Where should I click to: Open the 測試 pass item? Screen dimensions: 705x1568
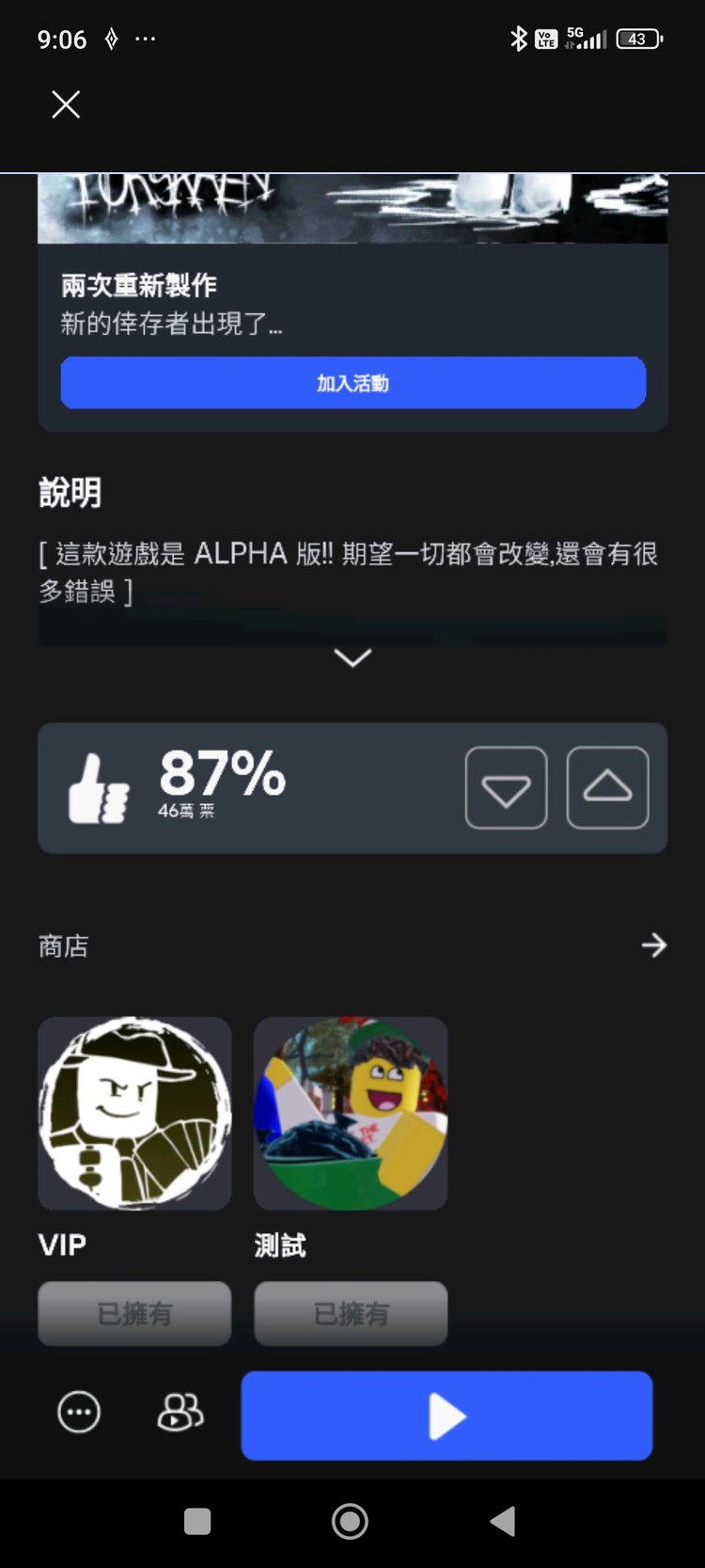point(351,1114)
